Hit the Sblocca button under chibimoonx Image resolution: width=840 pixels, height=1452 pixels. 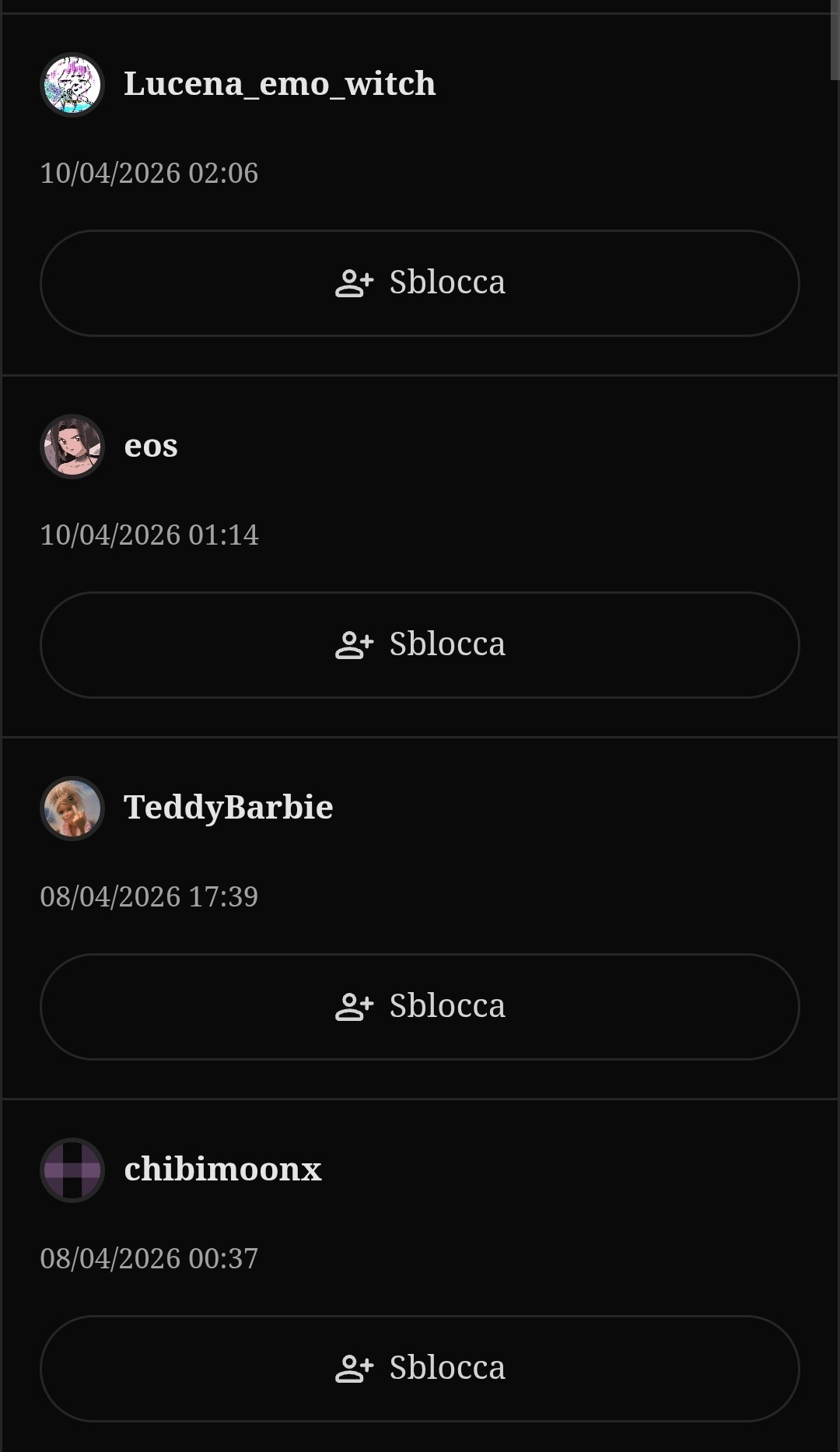pos(420,1369)
